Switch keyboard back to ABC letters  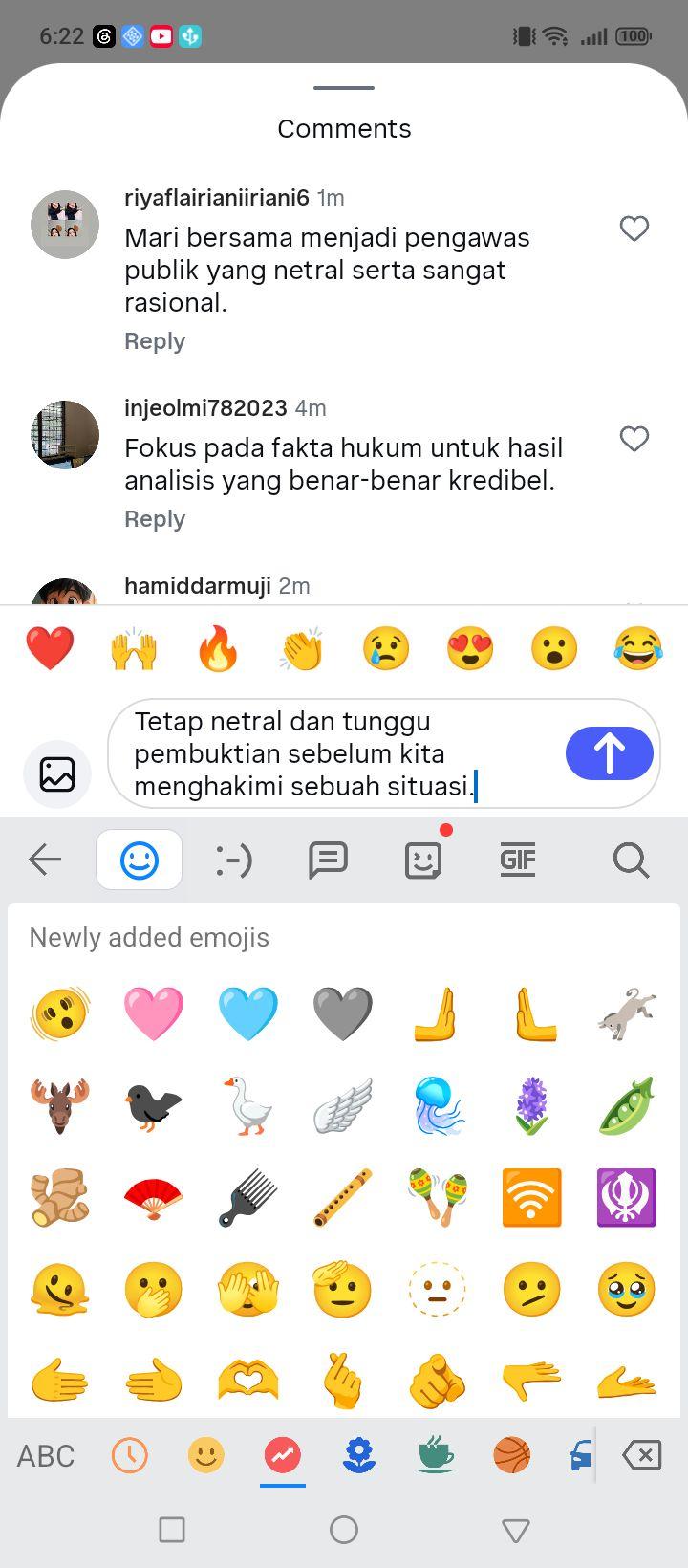click(46, 1456)
